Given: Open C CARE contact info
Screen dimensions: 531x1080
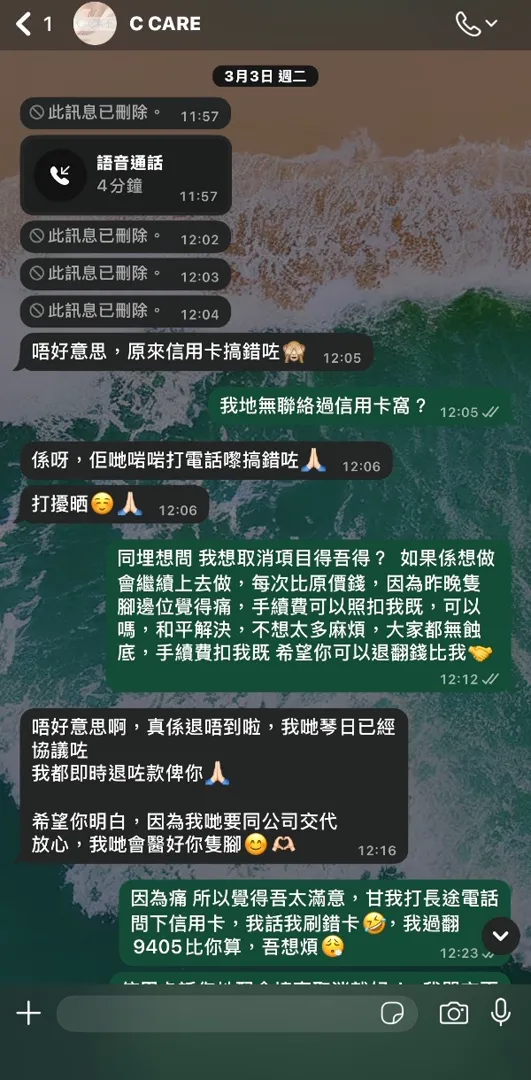Looking at the screenshot, I should coord(165,24).
